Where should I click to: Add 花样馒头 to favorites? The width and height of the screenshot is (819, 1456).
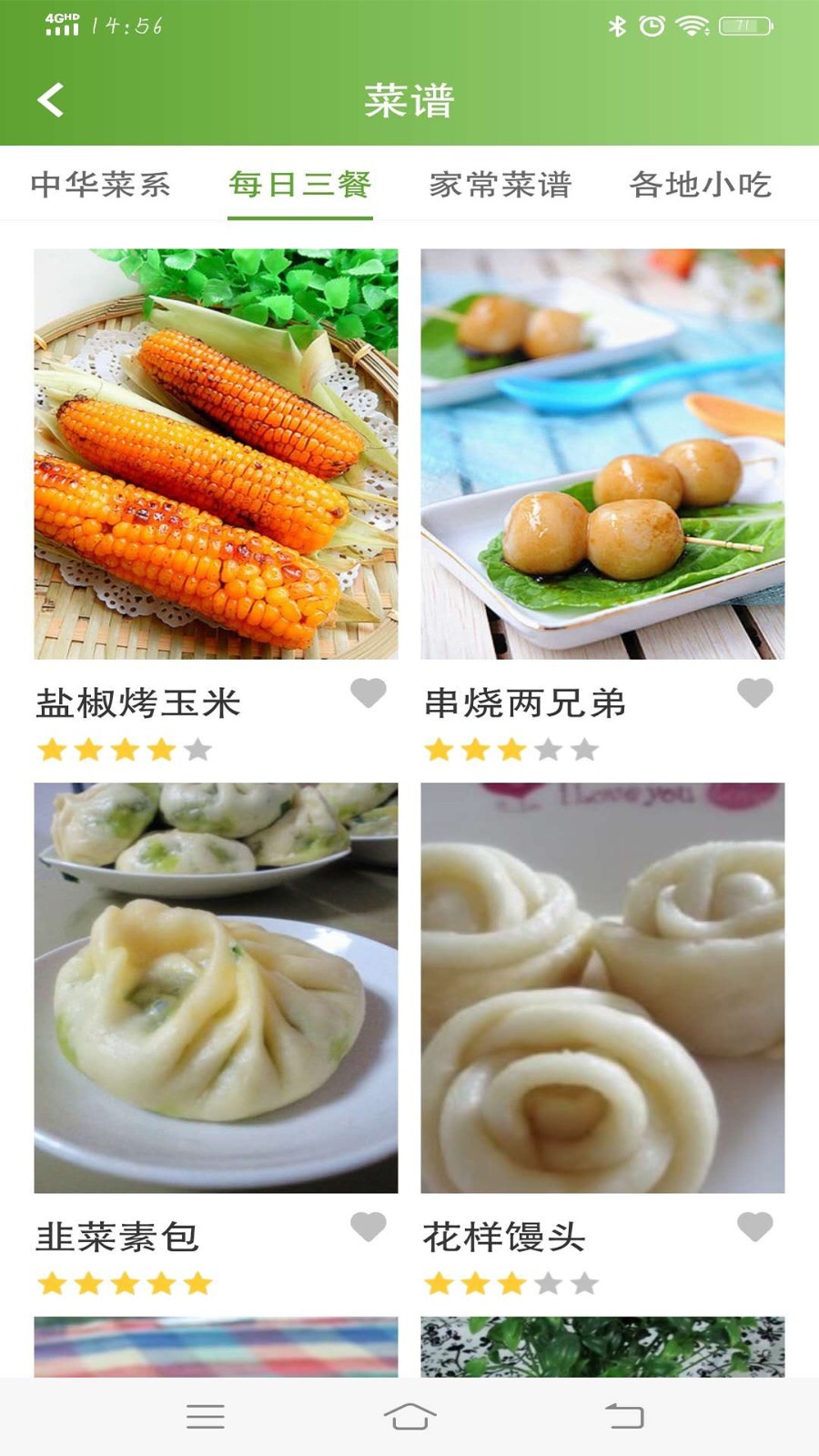[755, 1227]
